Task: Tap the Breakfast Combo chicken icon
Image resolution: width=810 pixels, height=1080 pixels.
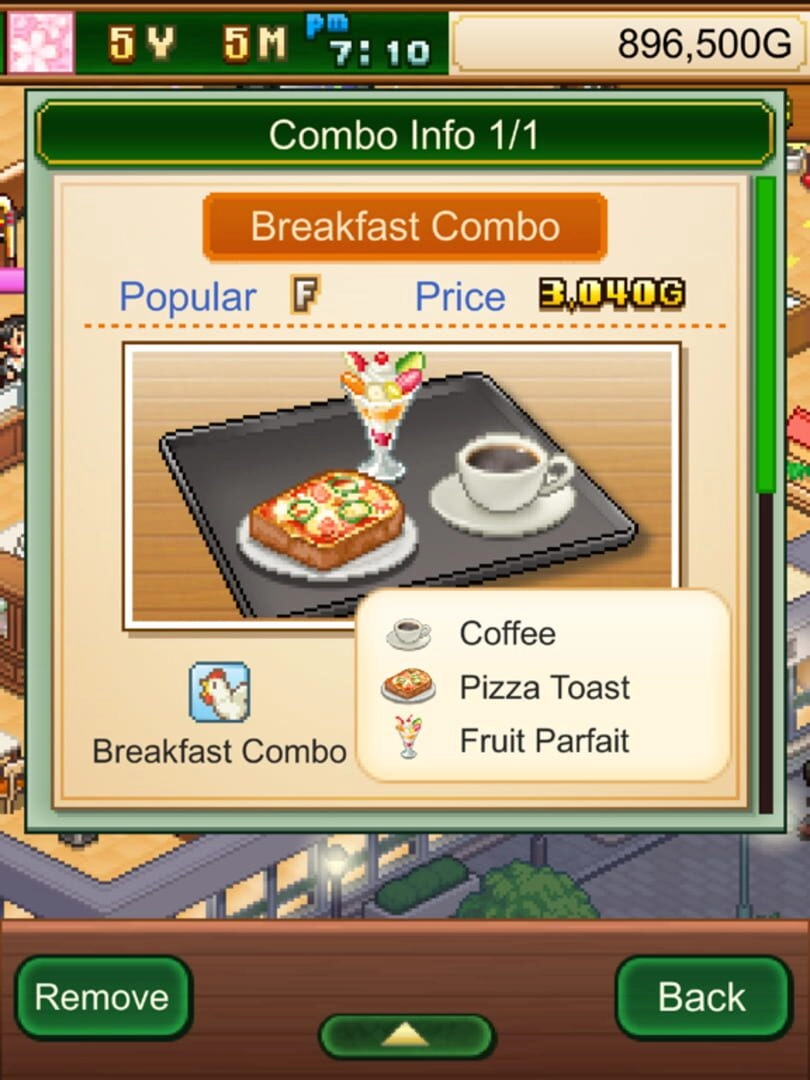Action: [x=219, y=693]
